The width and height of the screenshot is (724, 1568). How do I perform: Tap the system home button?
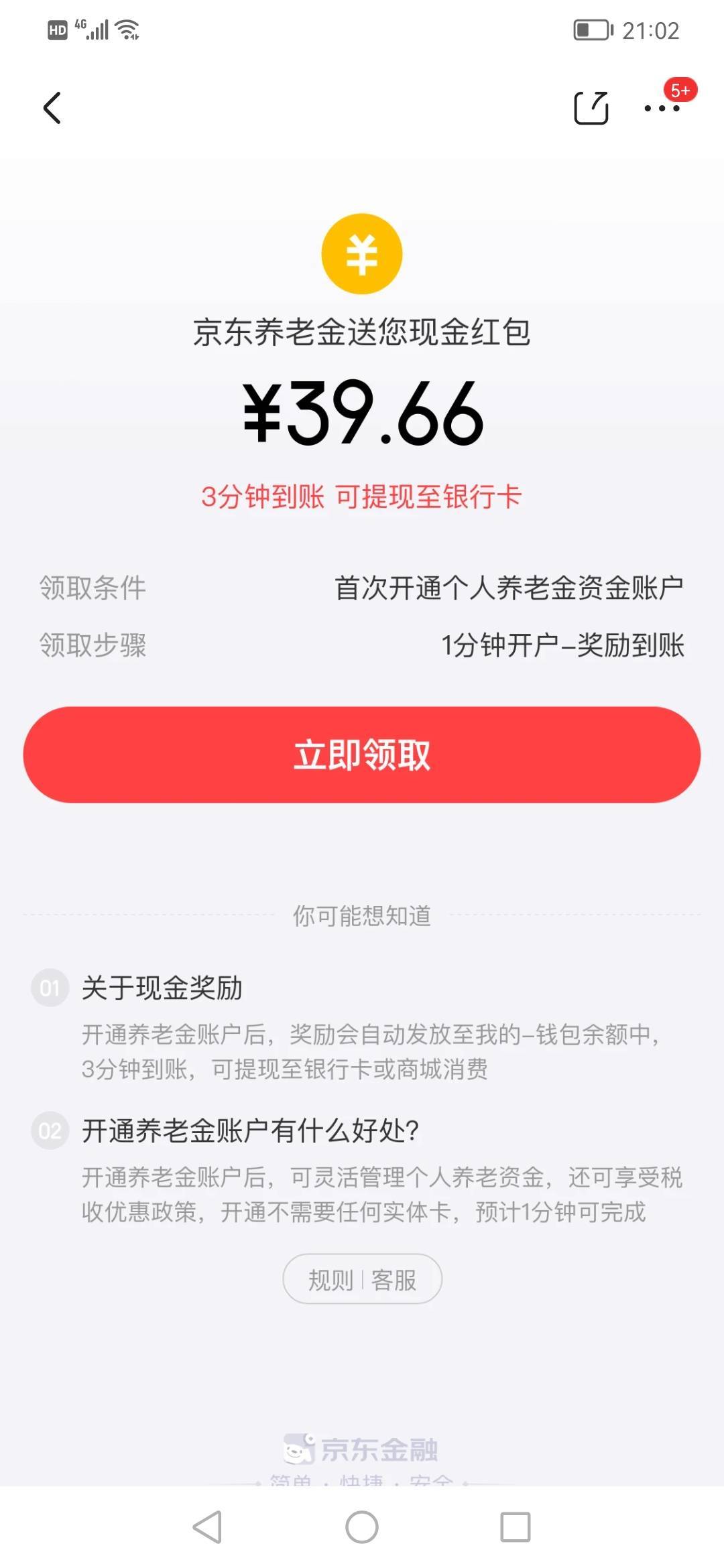click(362, 1527)
